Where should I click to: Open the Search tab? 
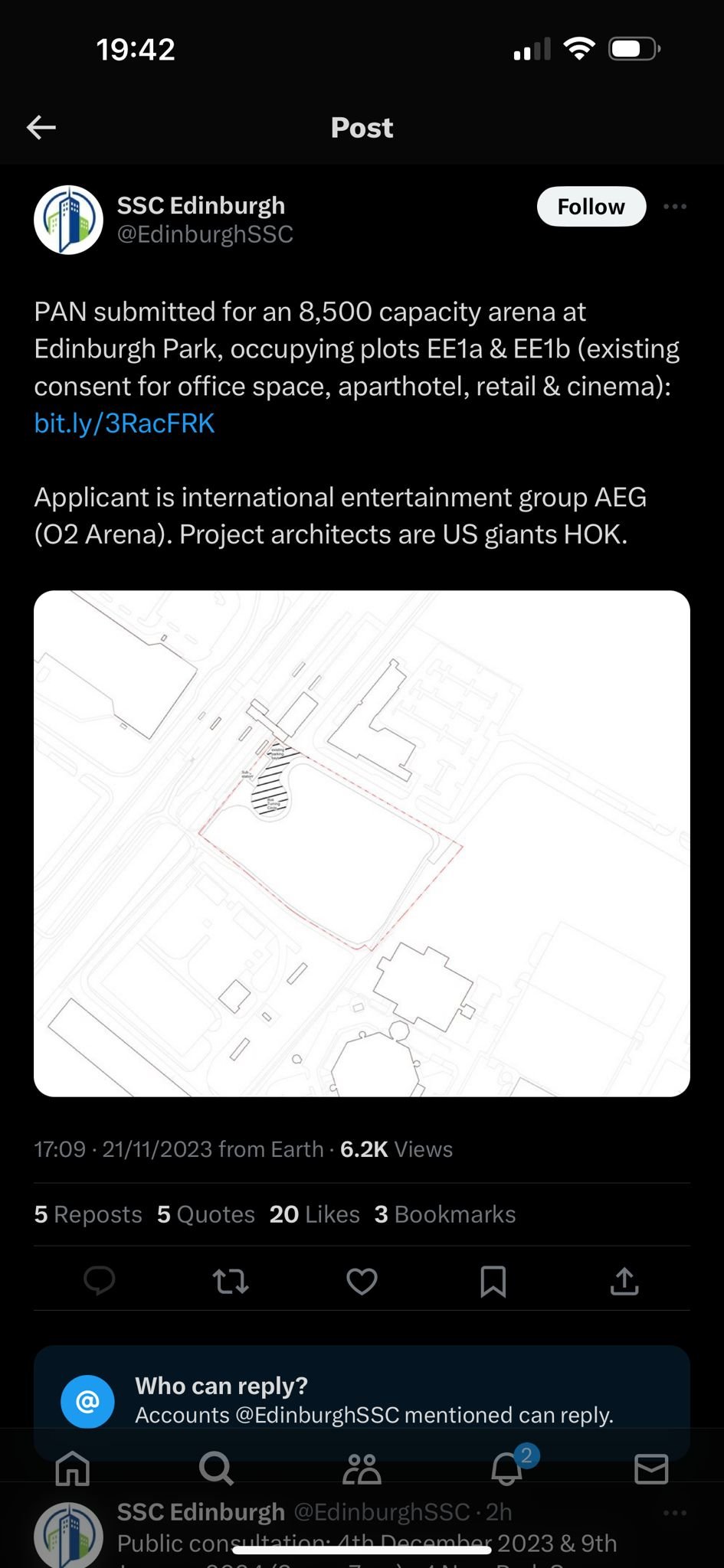tap(216, 1468)
